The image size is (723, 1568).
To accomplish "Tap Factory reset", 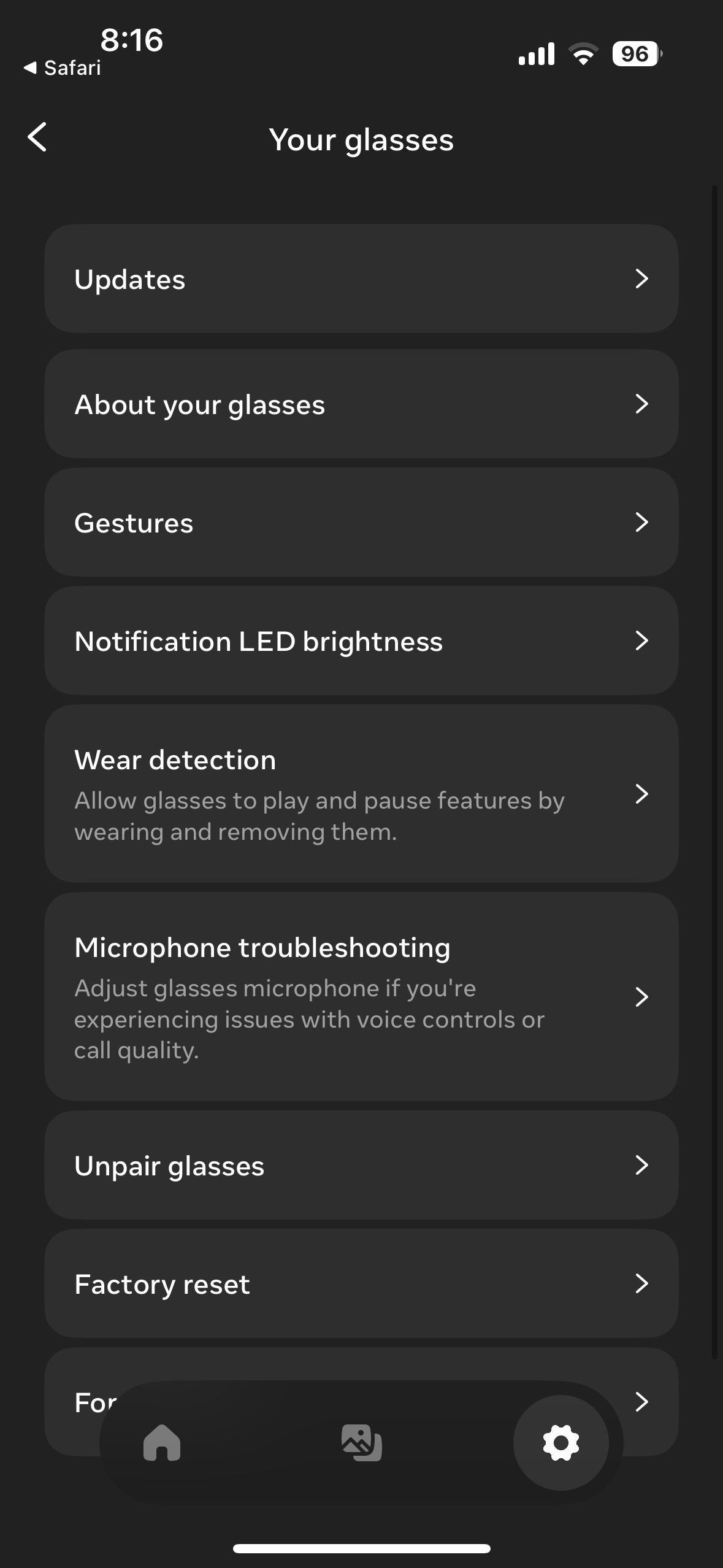I will pyautogui.click(x=361, y=1283).
